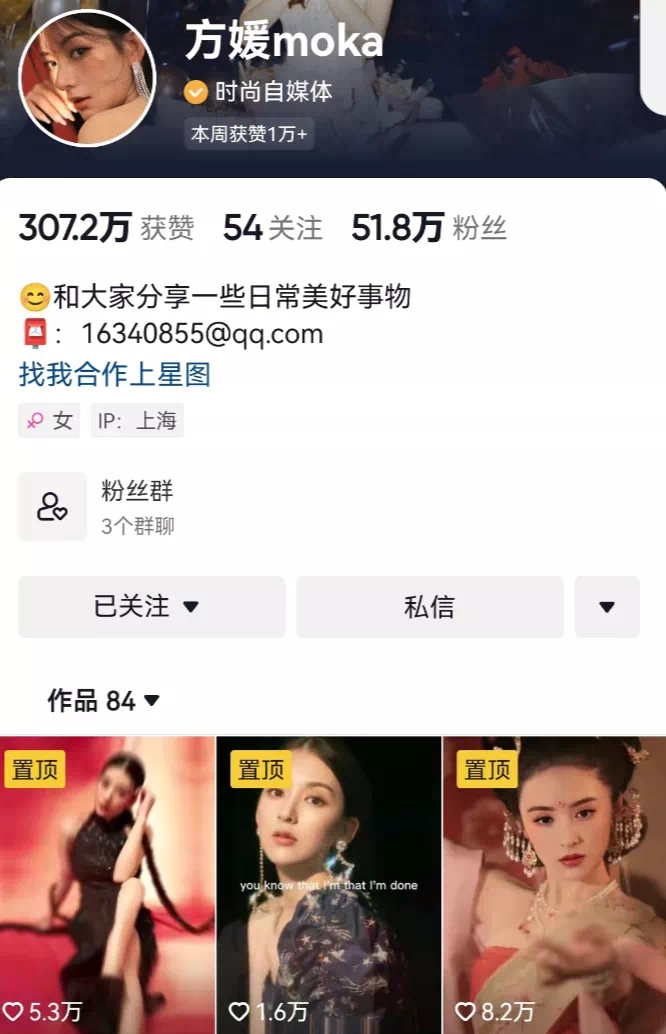Screen dimensions: 666x1034
Task: Open the 作品 84 sort dropdown
Action: tap(103, 701)
